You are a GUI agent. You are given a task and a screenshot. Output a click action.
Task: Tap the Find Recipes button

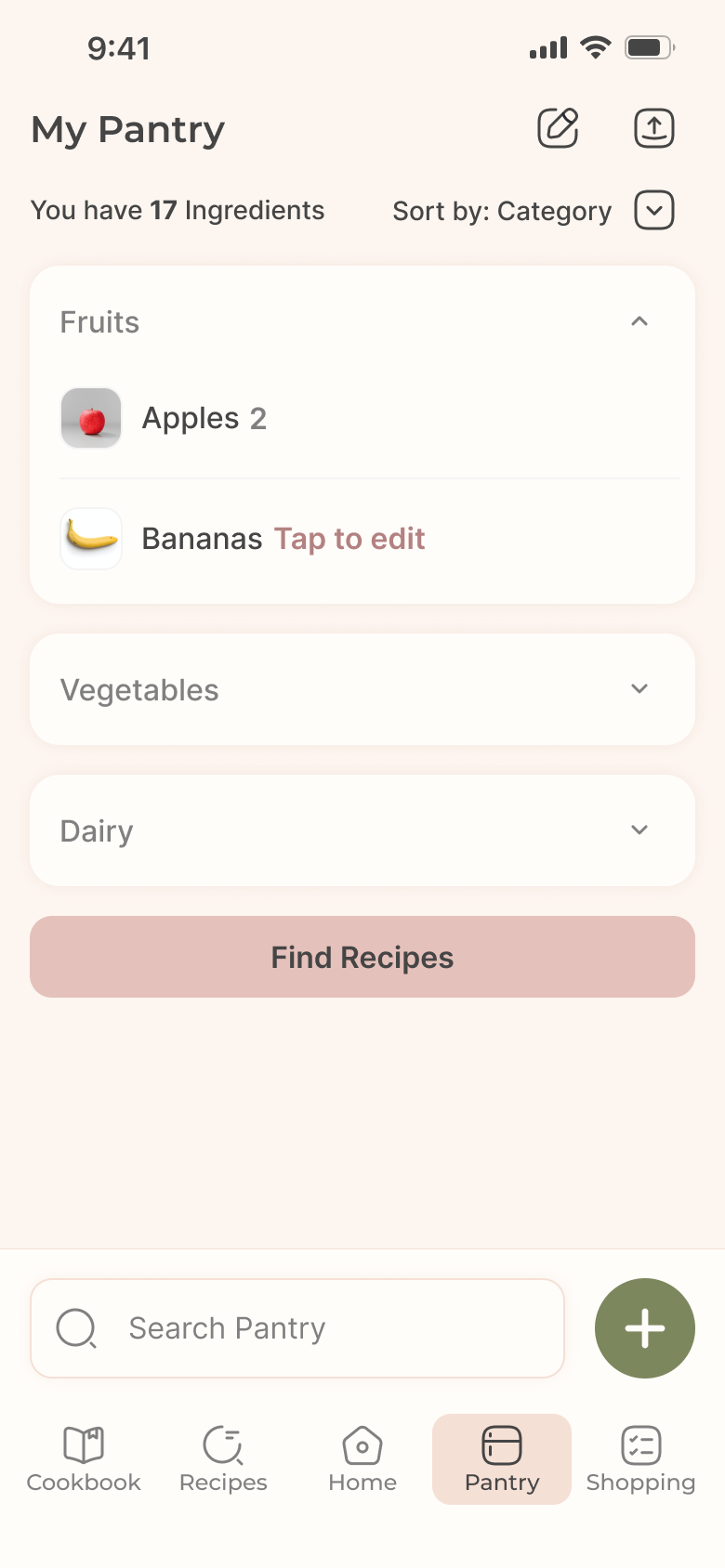[x=362, y=957]
